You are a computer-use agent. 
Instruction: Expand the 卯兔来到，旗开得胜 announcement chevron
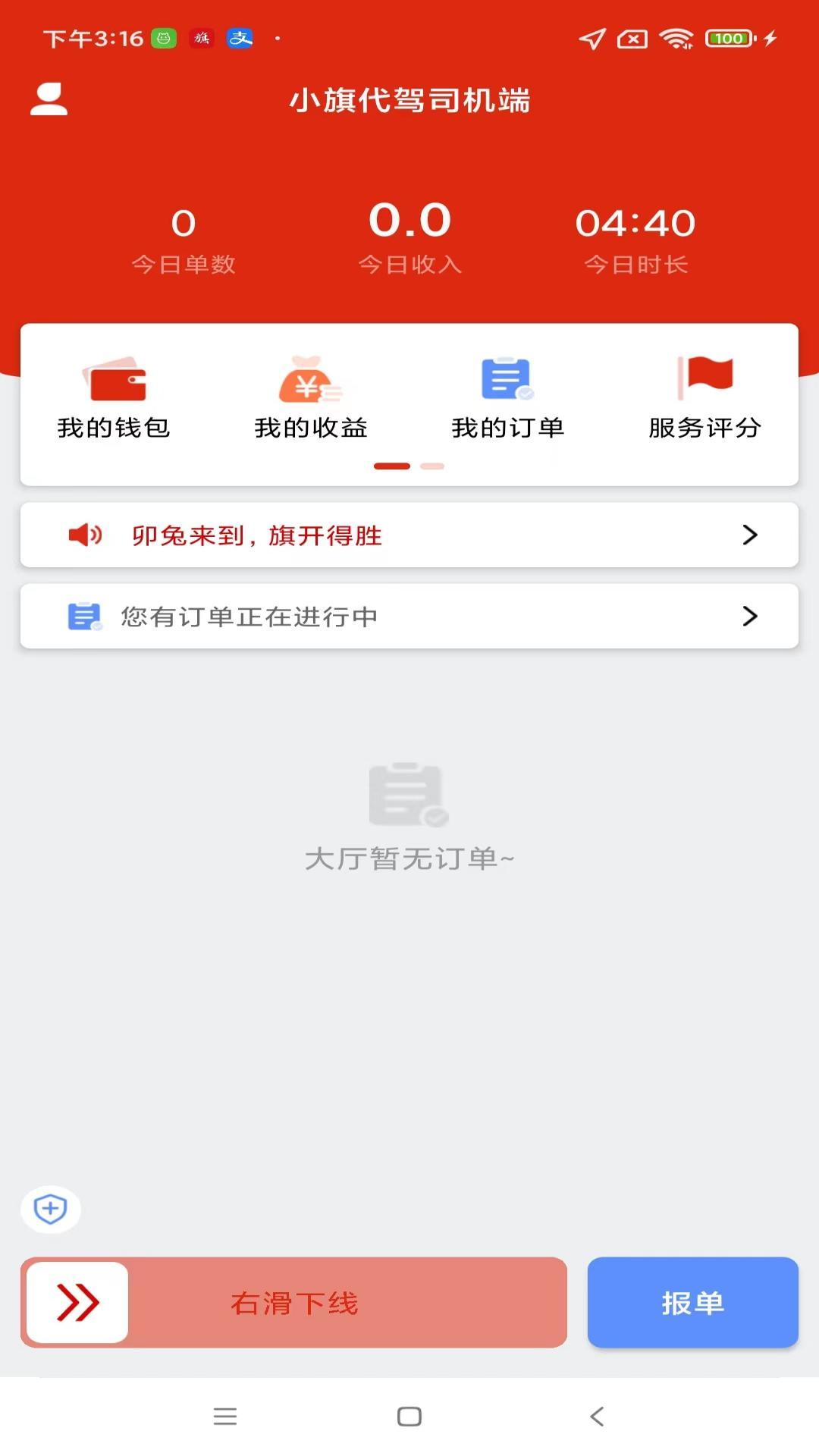[751, 535]
